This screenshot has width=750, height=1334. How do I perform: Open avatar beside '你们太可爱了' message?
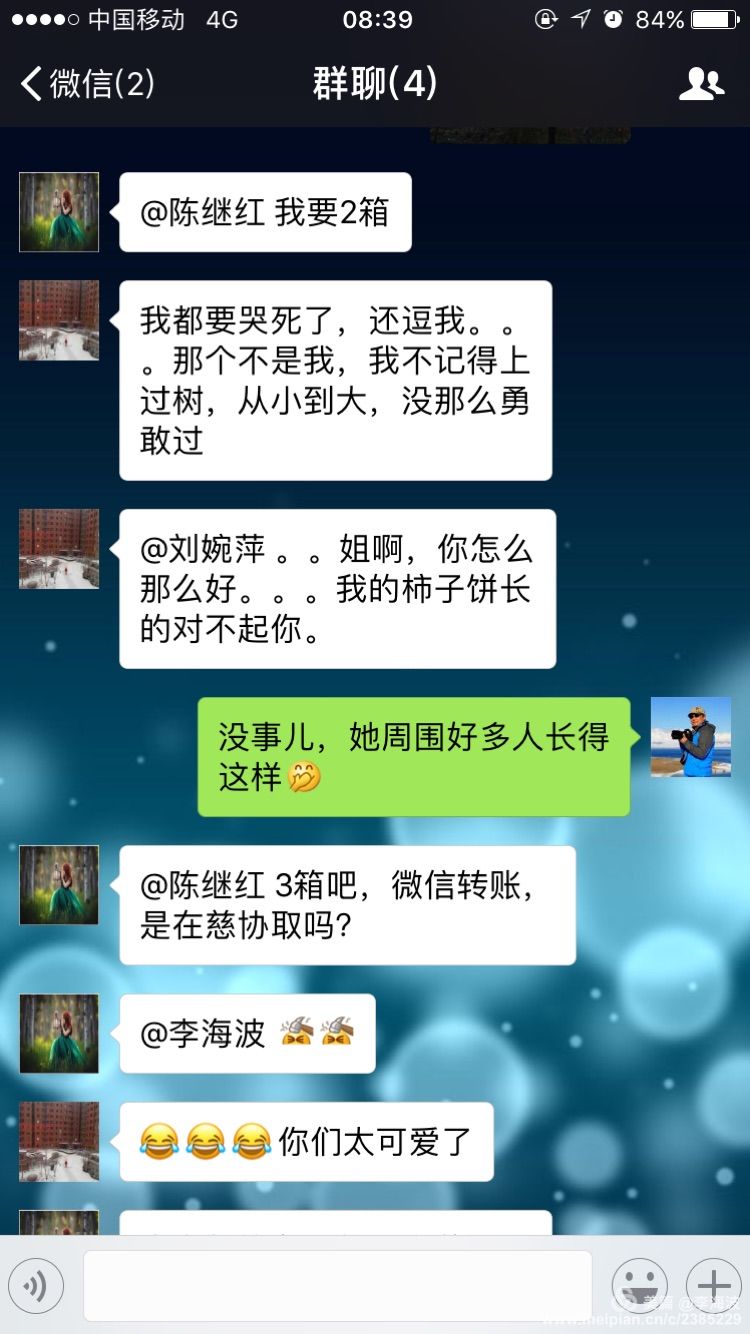pos(59,1141)
